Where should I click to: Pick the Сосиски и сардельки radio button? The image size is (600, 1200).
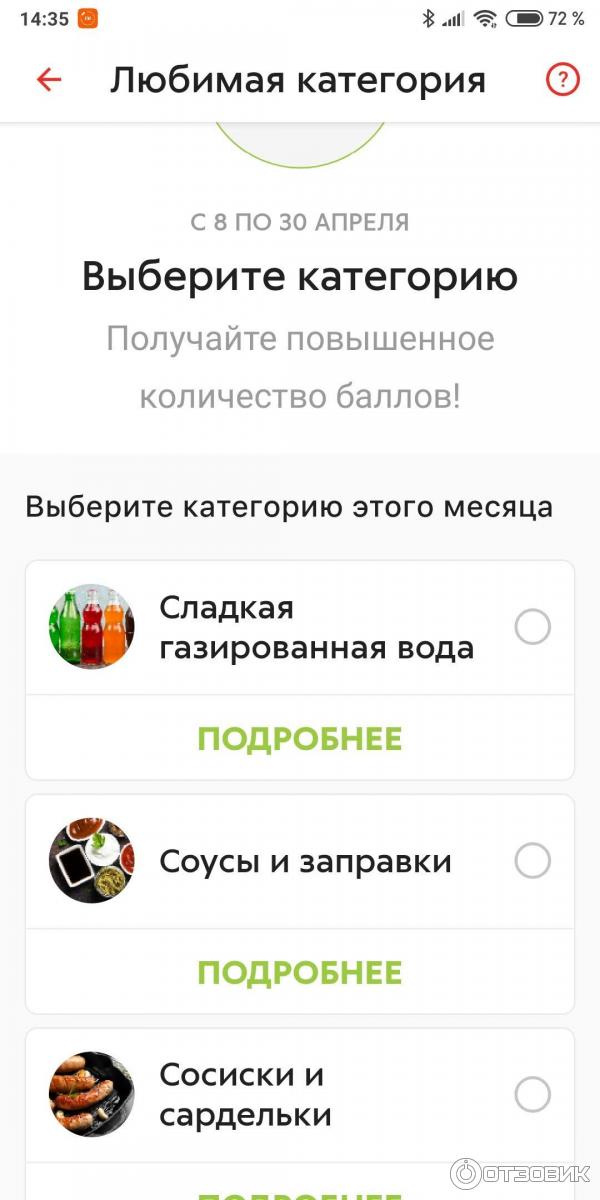pyautogui.click(x=532, y=1094)
